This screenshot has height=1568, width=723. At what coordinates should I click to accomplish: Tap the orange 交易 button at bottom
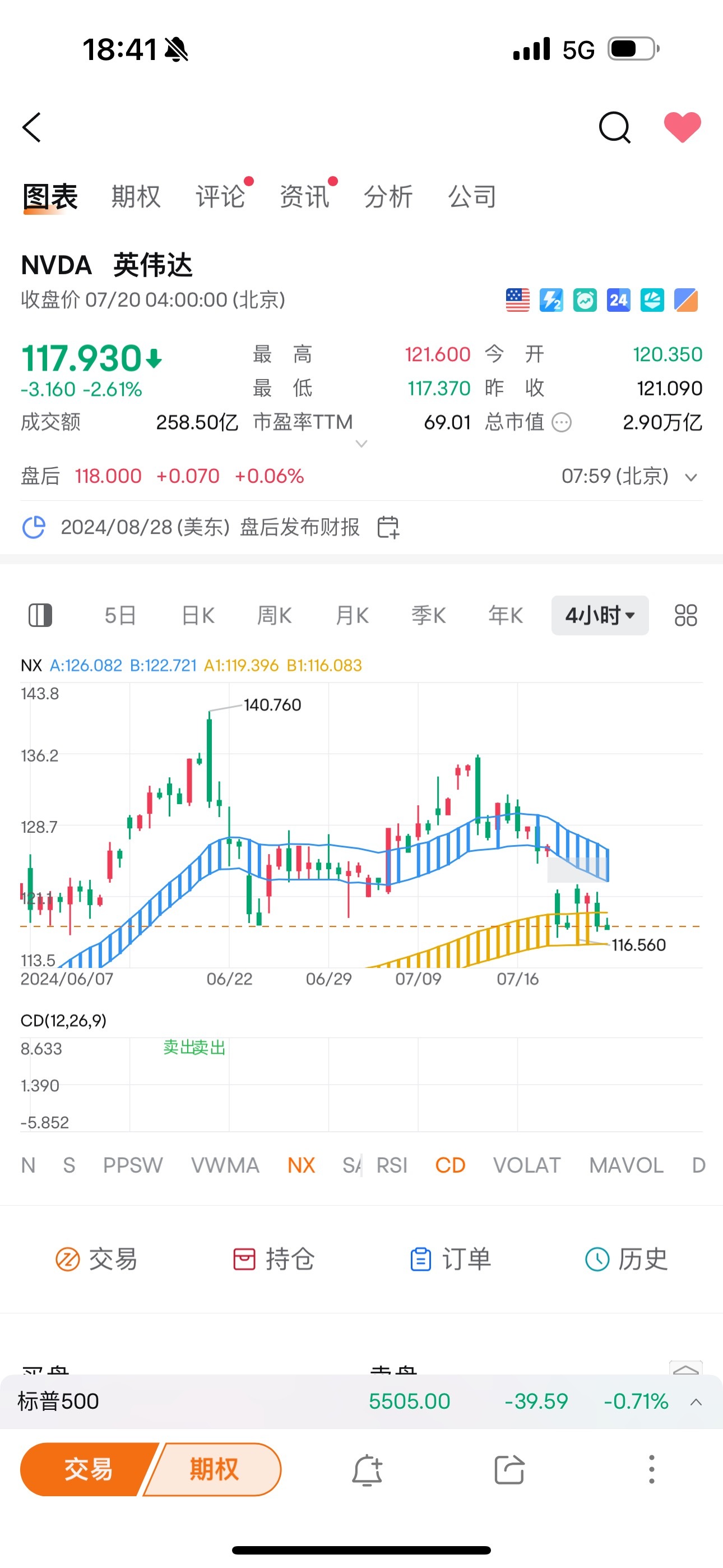coord(88,1469)
